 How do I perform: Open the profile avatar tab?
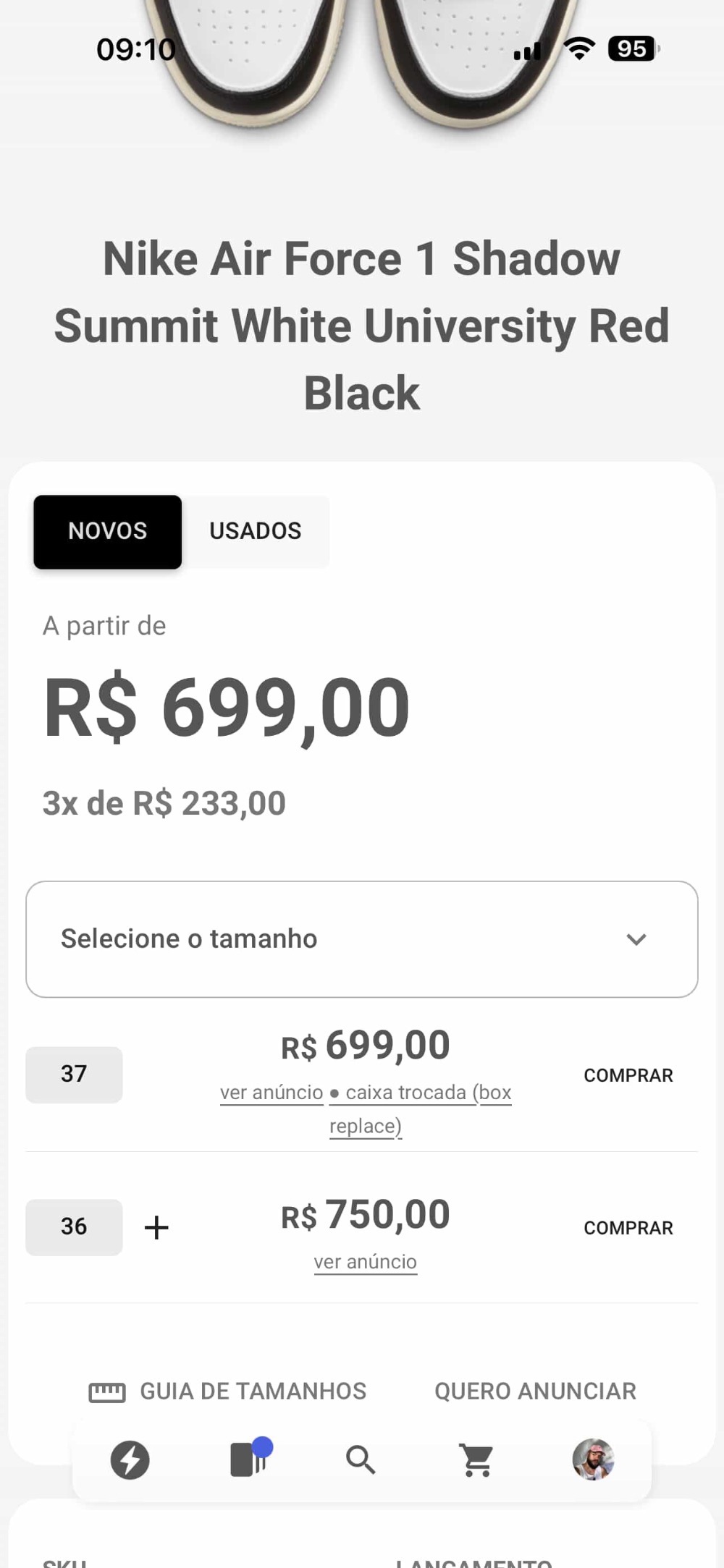click(594, 1459)
